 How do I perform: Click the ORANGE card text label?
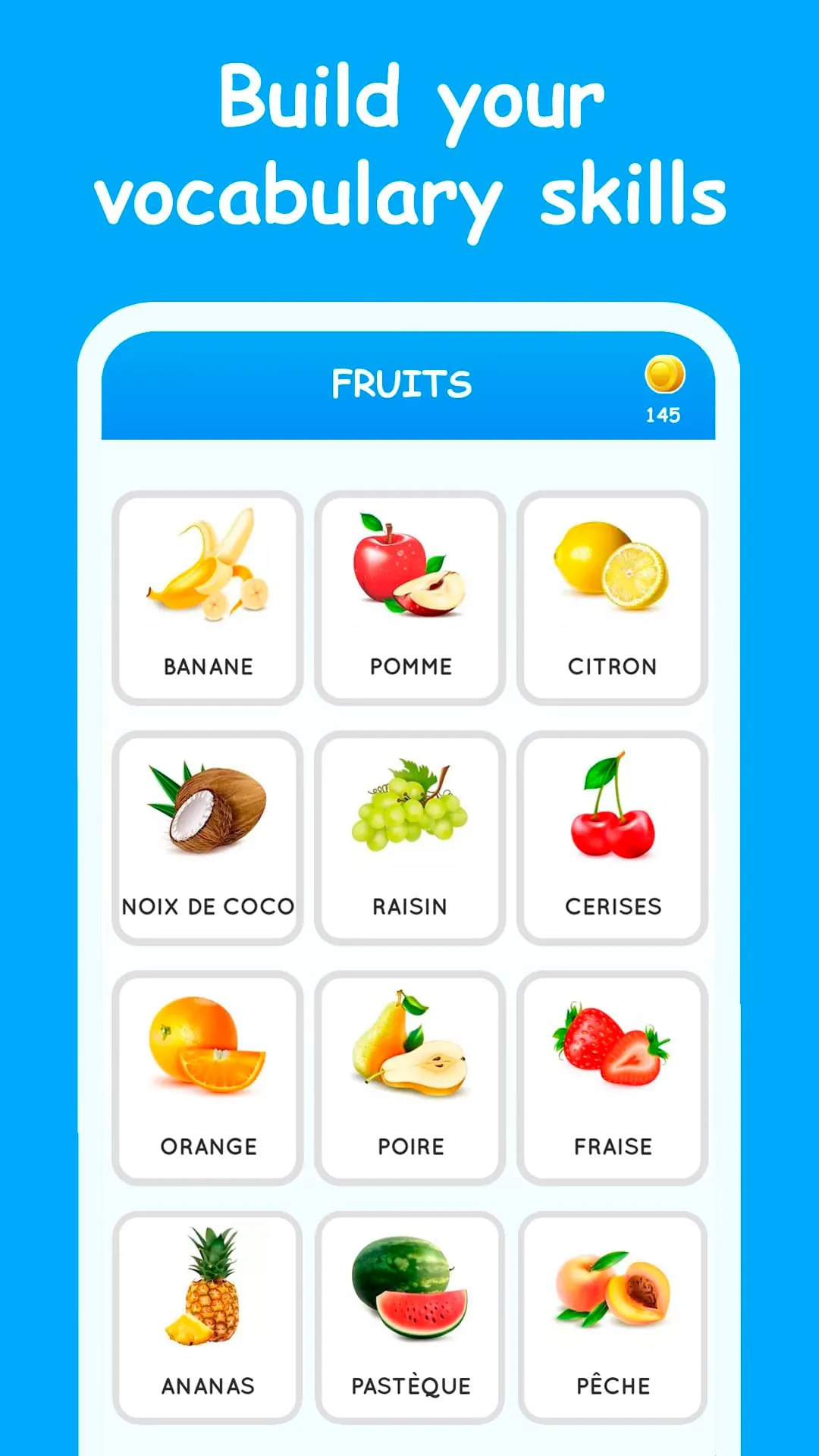point(206,1146)
